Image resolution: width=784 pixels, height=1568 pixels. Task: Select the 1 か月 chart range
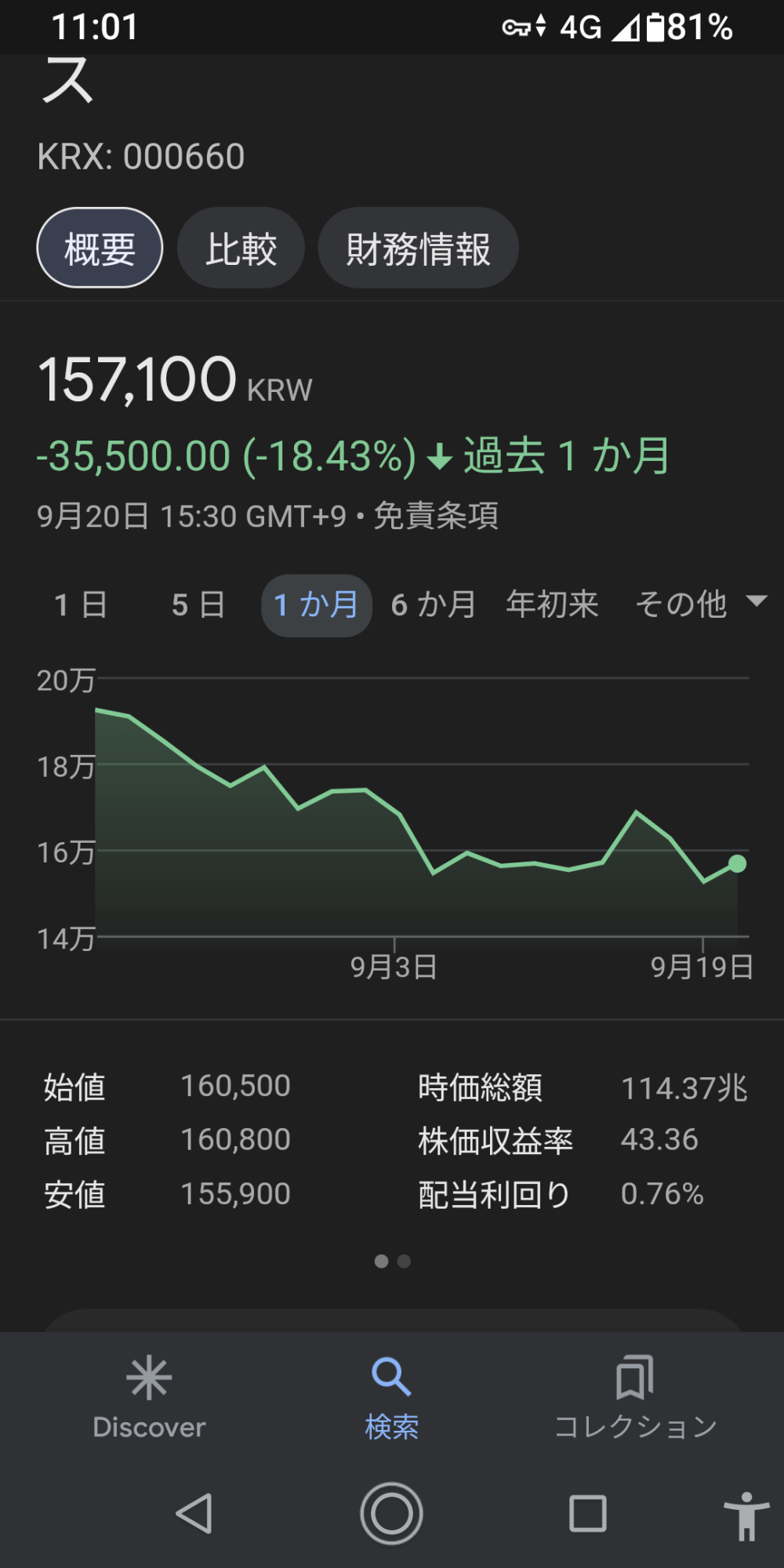[316, 605]
